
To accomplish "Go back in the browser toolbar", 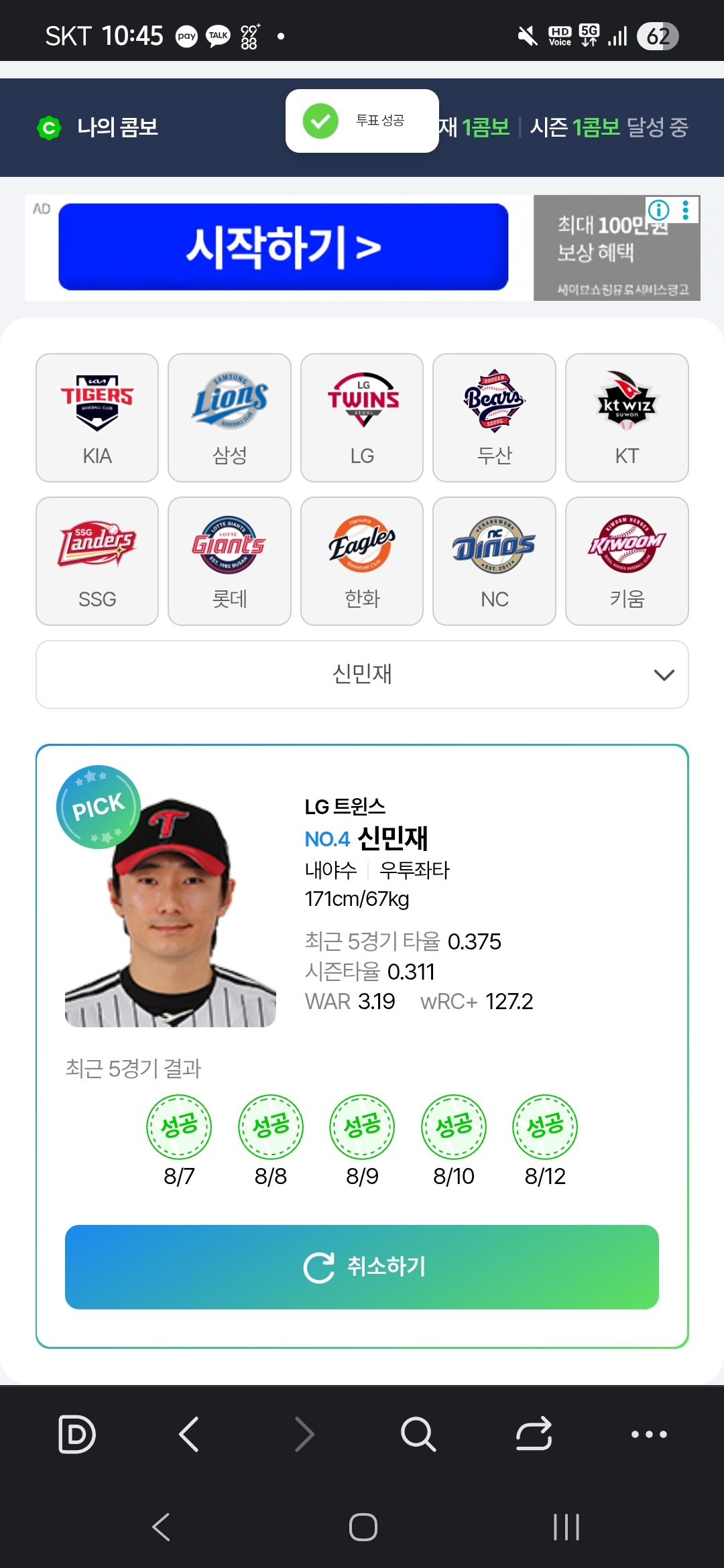I will (189, 1434).
